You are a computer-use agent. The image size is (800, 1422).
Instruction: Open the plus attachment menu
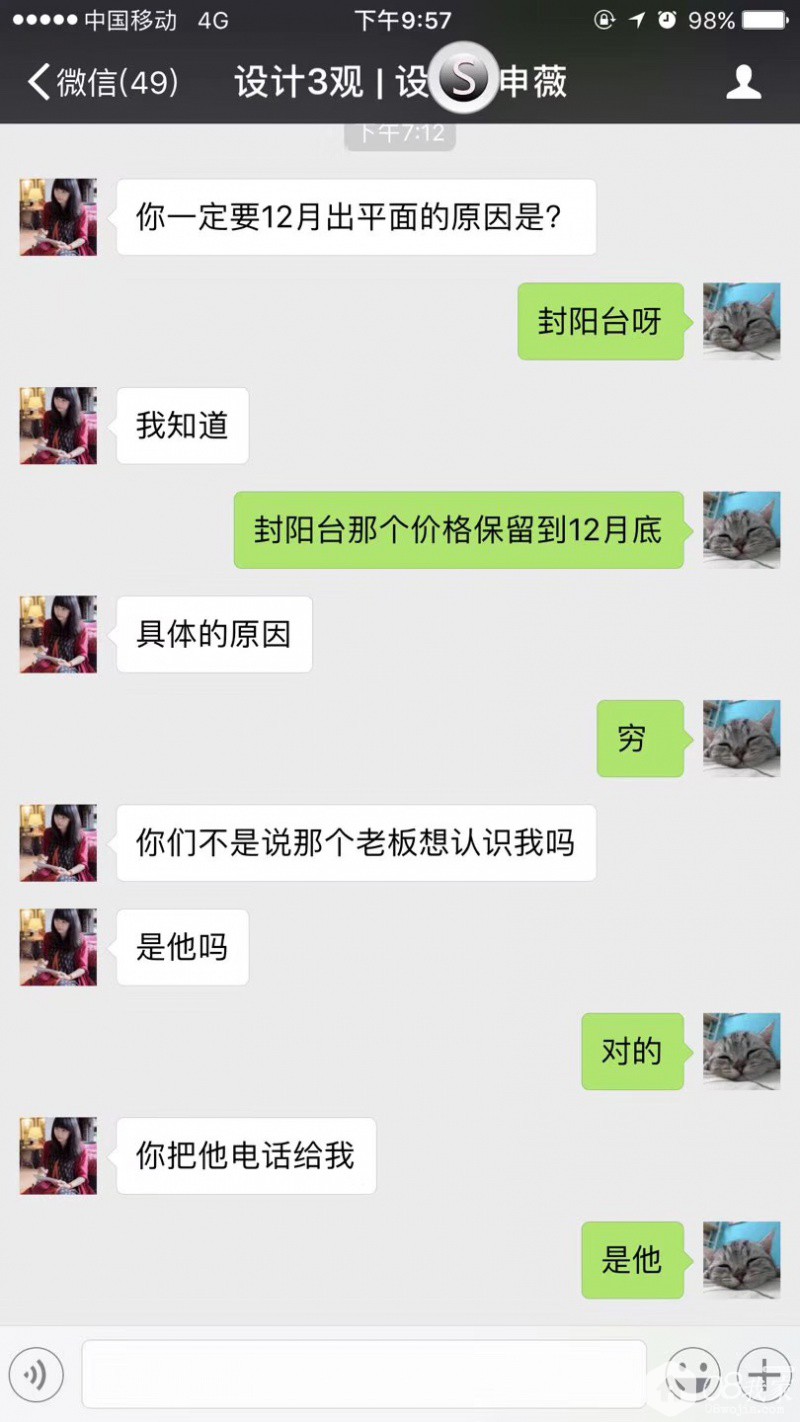click(x=764, y=1375)
